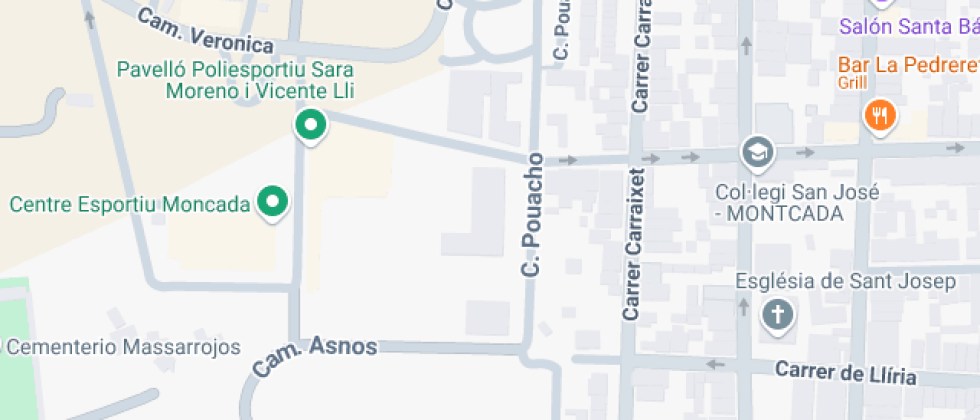Viewport: 980px width, 420px height.
Task: Open the Salón Santa Bárbara place label
Action: (x=909, y=27)
